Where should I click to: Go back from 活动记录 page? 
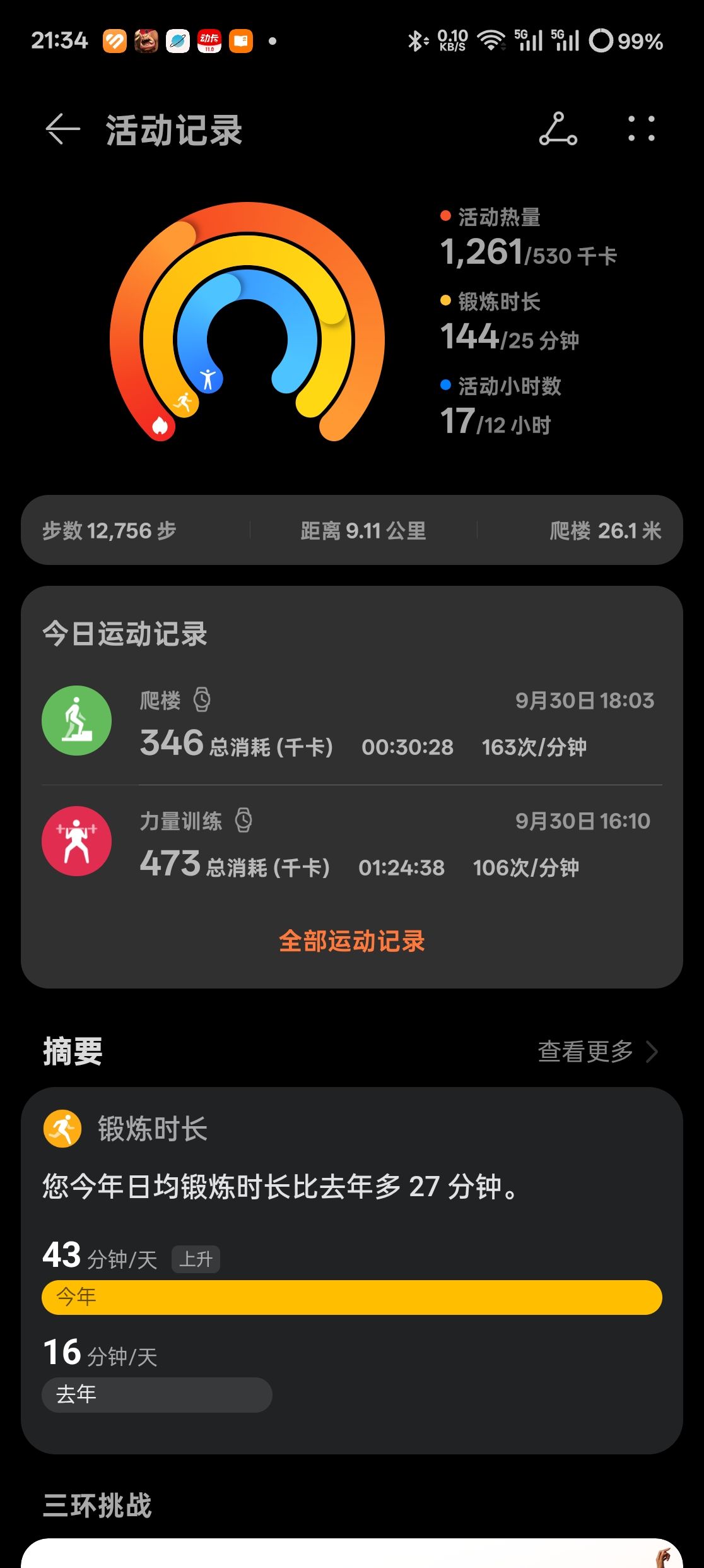tap(62, 129)
